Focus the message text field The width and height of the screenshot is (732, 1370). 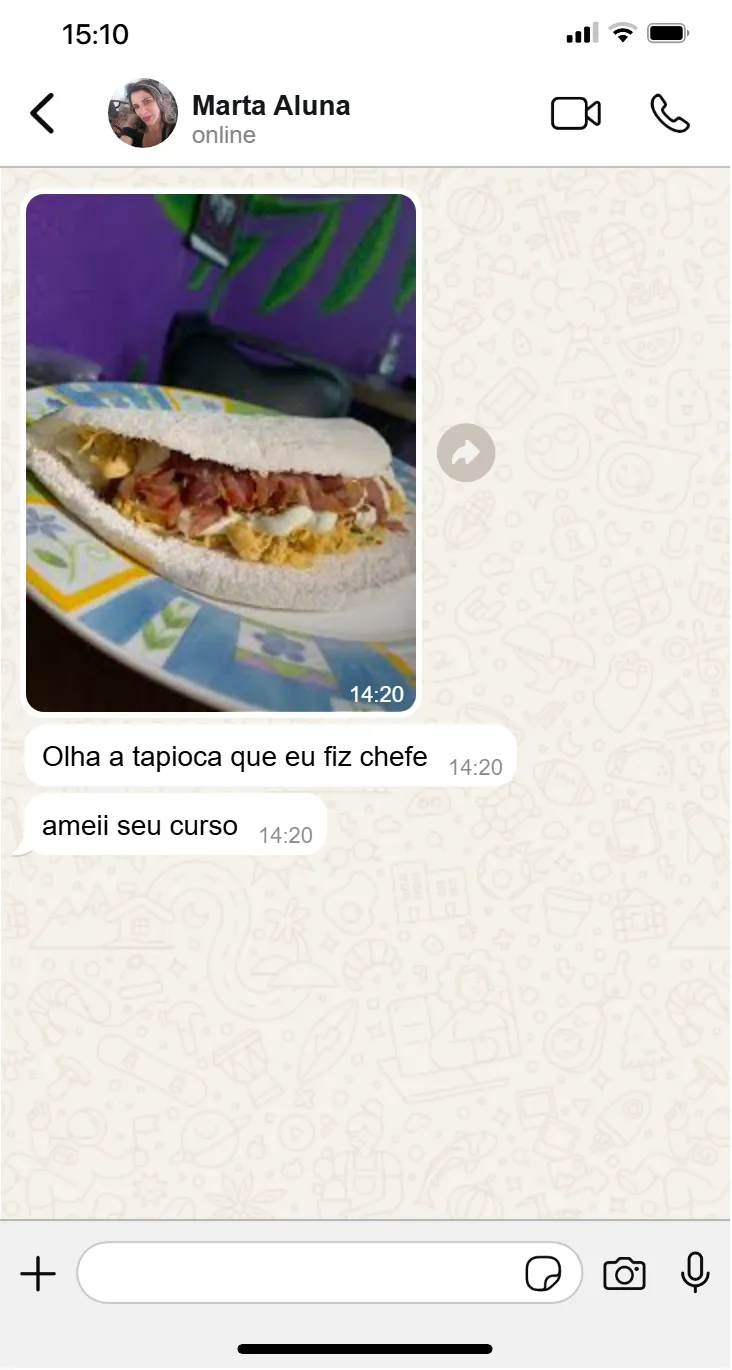point(300,1273)
